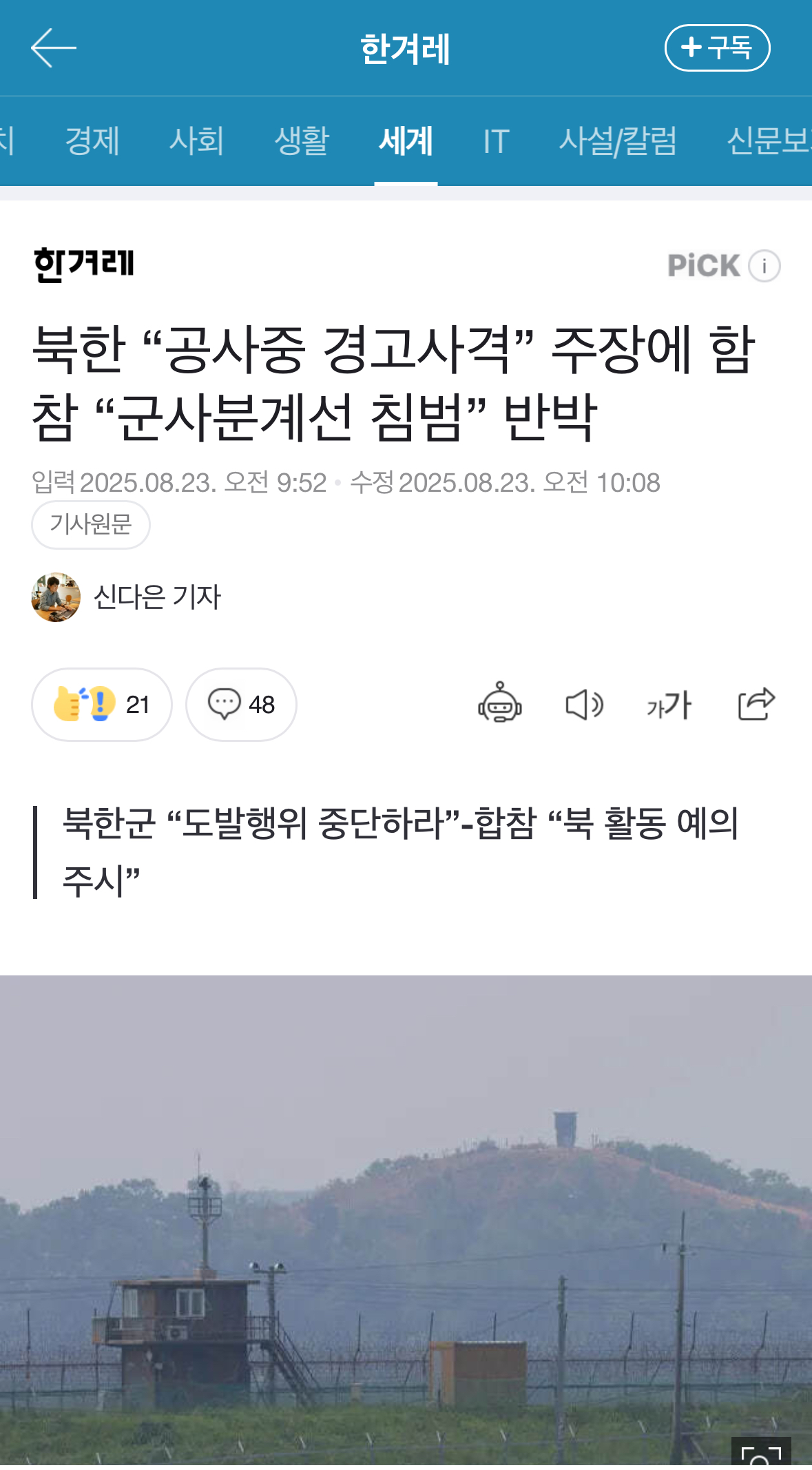This screenshot has width=812, height=1470.
Task: Switch to the 경제 tab
Action: click(92, 141)
